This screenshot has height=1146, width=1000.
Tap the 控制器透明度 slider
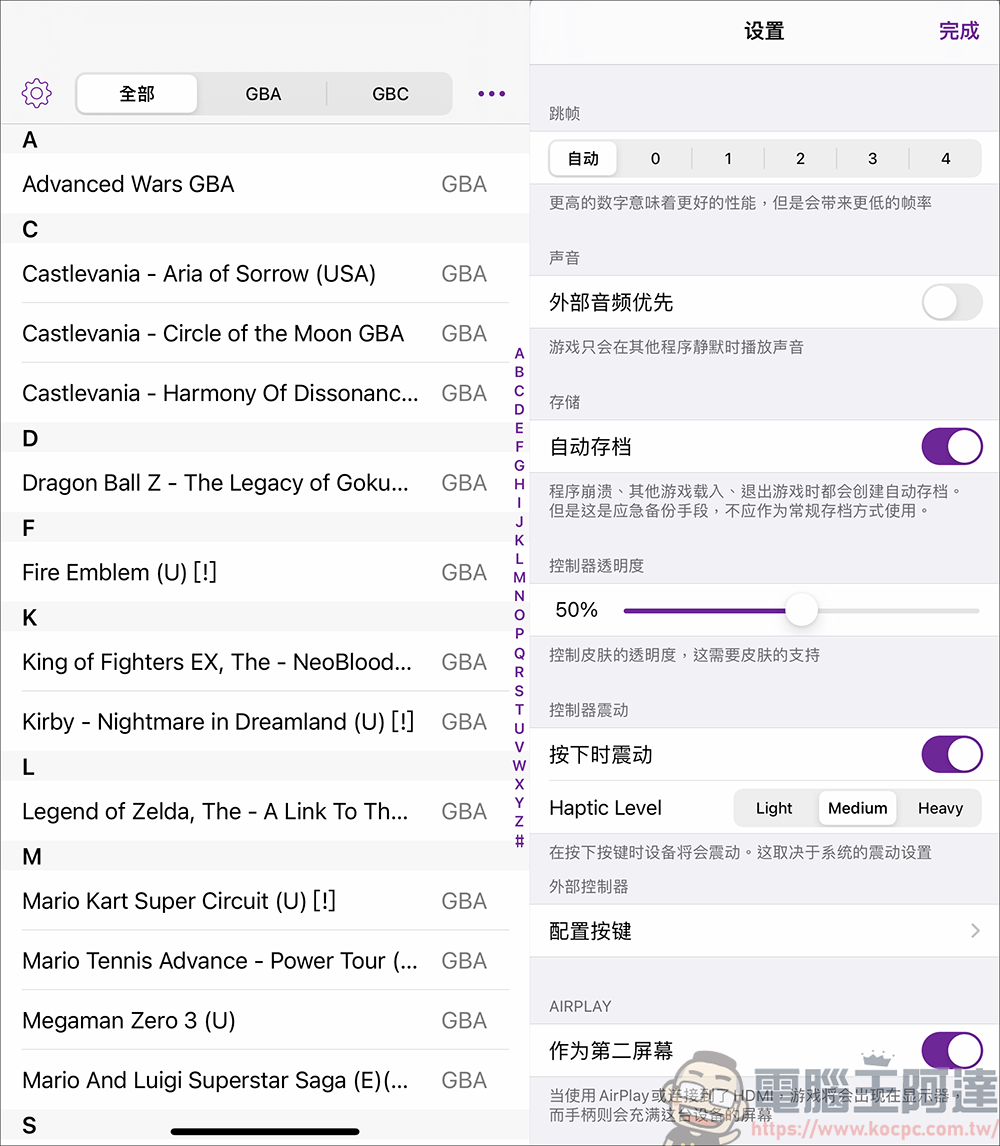(x=801, y=610)
